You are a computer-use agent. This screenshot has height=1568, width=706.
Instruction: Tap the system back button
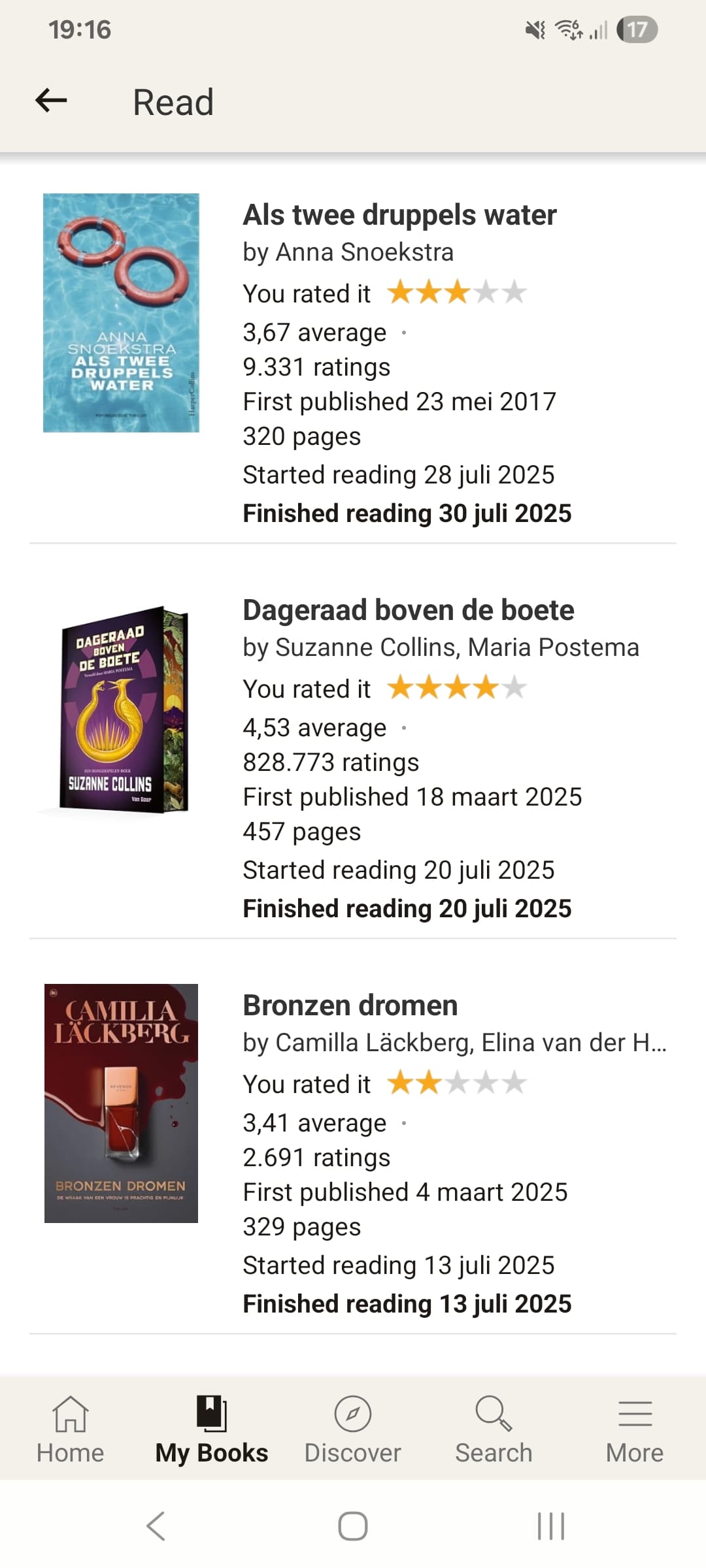pyautogui.click(x=156, y=1526)
